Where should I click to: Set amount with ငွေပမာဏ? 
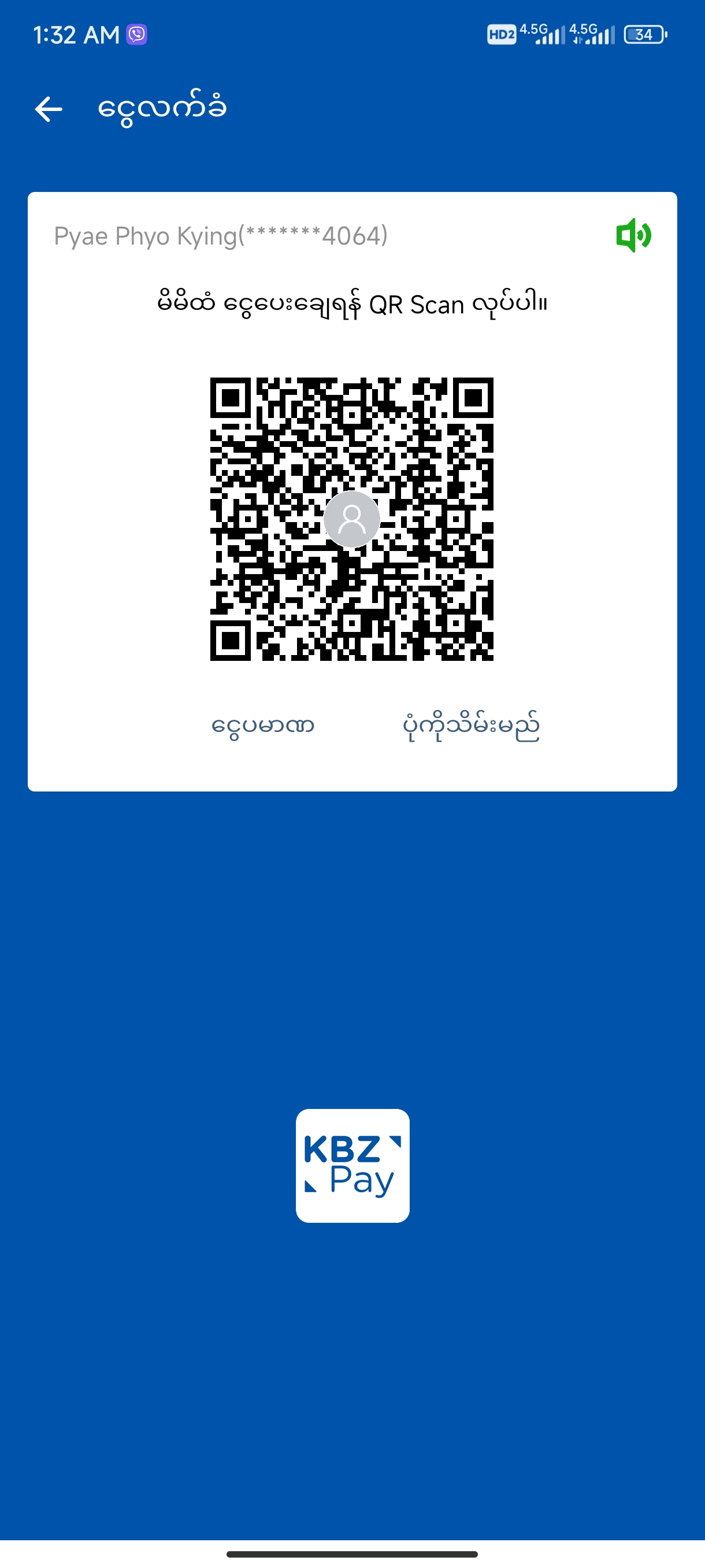(x=263, y=726)
